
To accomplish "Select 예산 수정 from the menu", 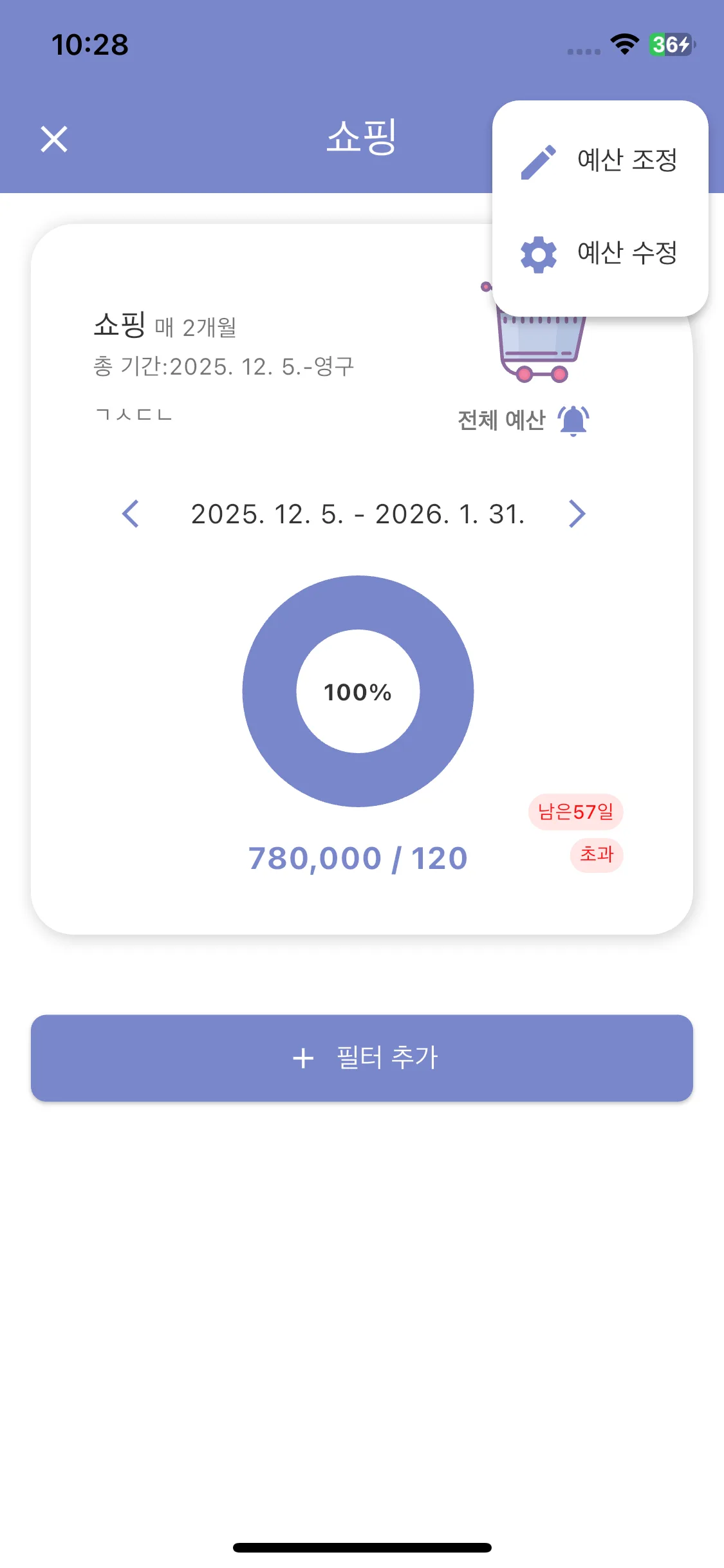I will (600, 254).
